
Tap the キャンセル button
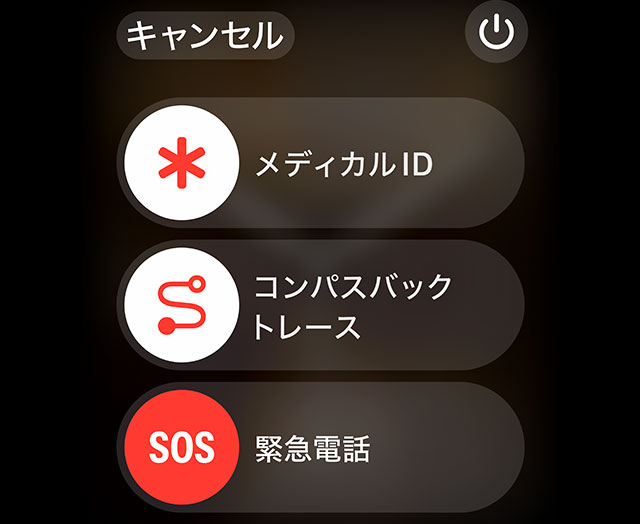click(205, 35)
